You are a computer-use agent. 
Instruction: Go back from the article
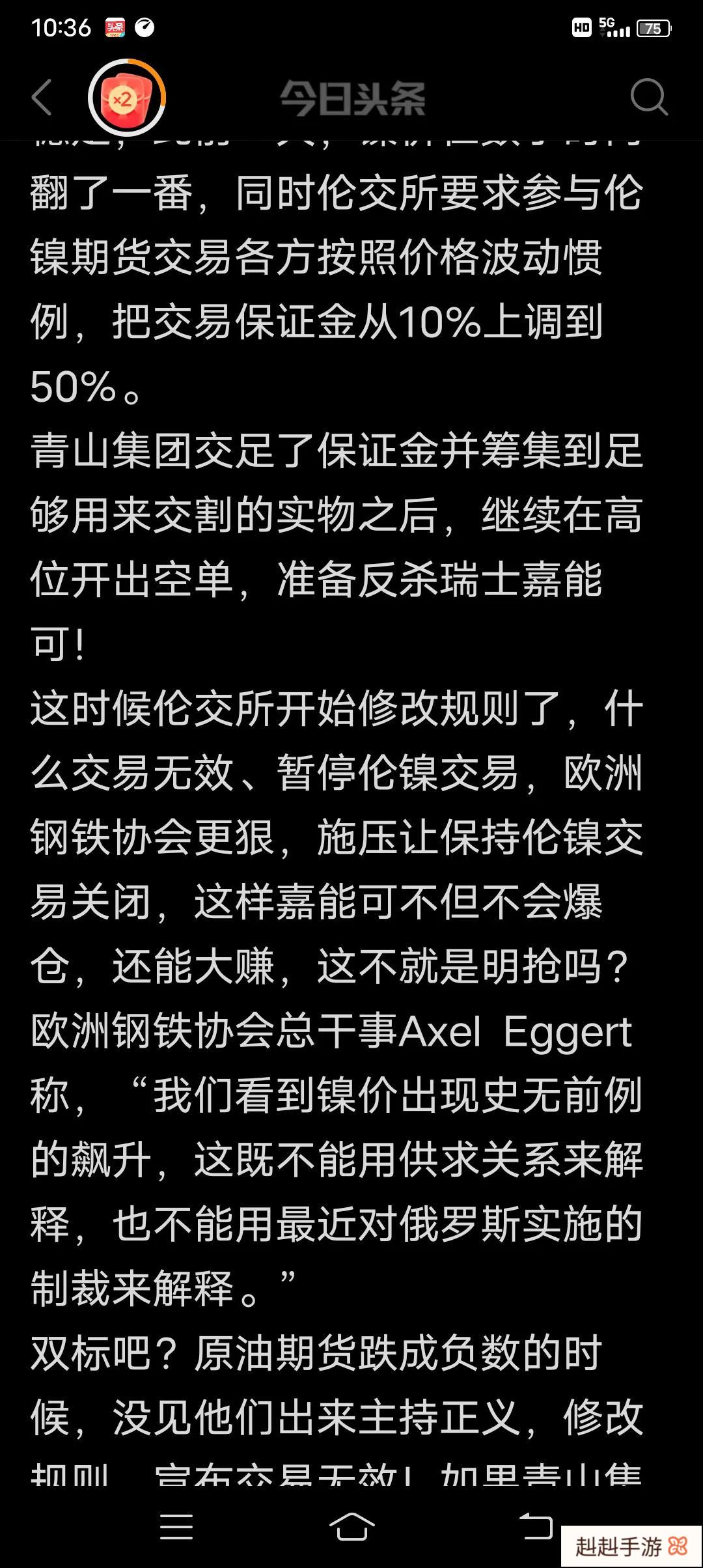pos(42,98)
